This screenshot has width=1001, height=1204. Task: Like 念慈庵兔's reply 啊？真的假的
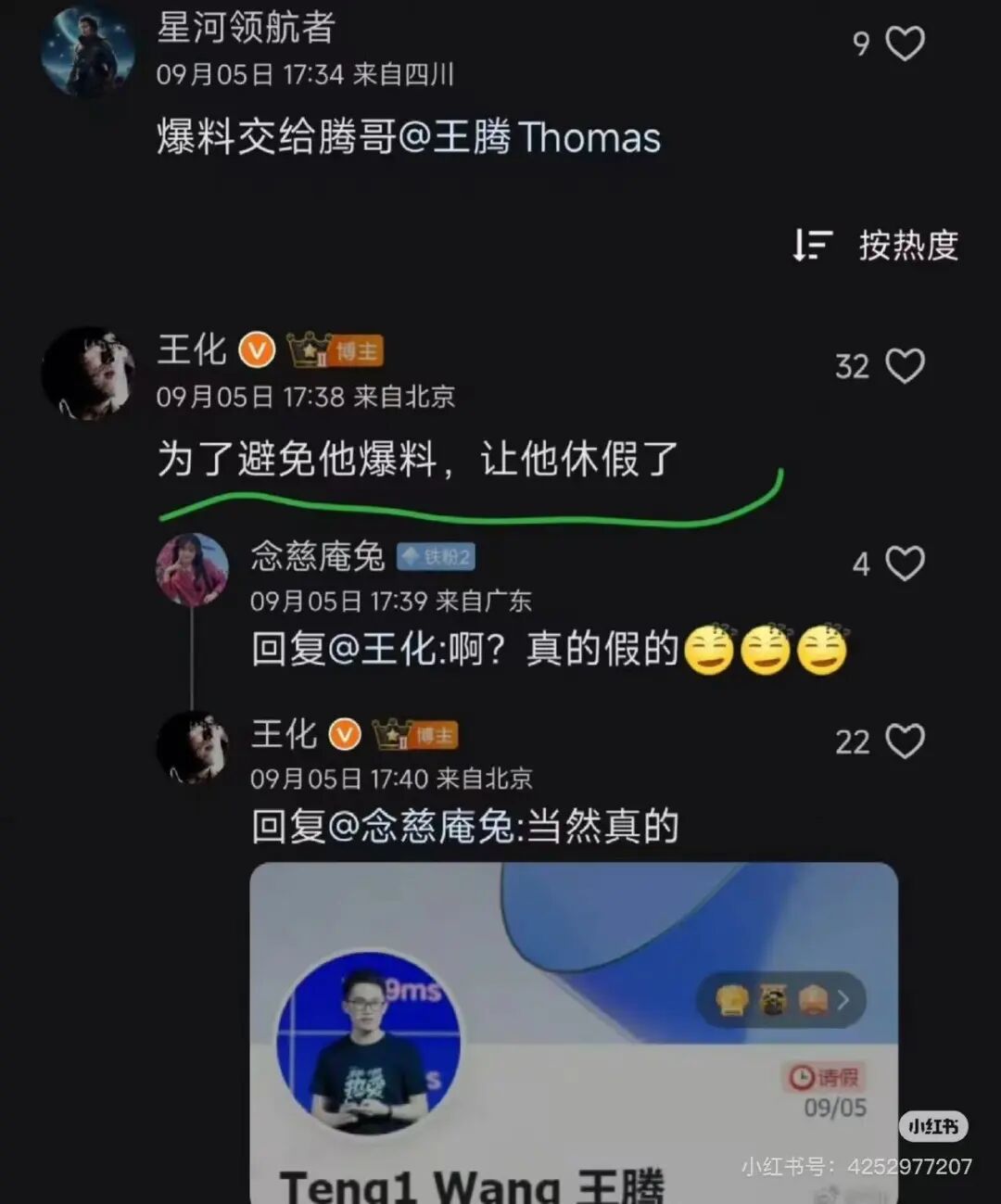coord(905,564)
